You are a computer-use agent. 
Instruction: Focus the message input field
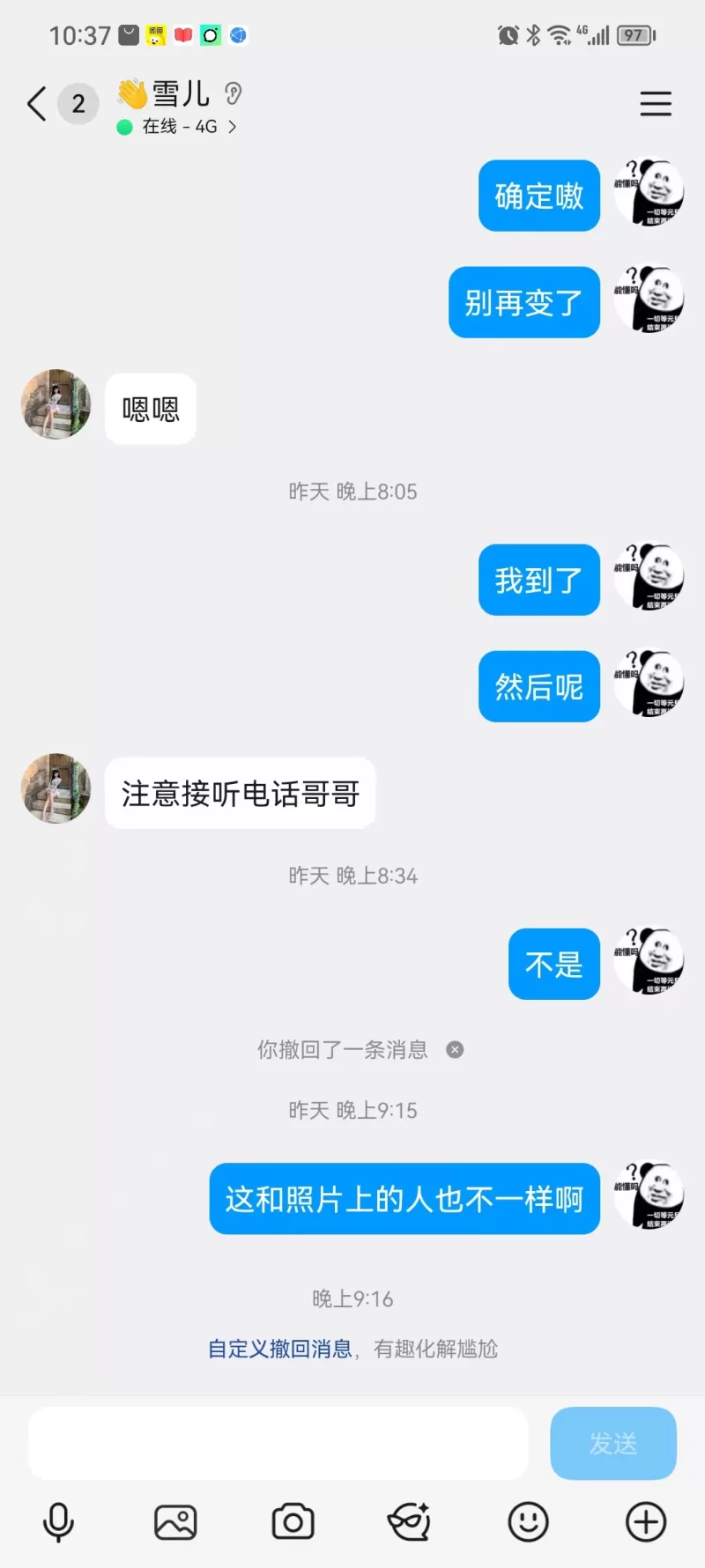pos(278,1443)
